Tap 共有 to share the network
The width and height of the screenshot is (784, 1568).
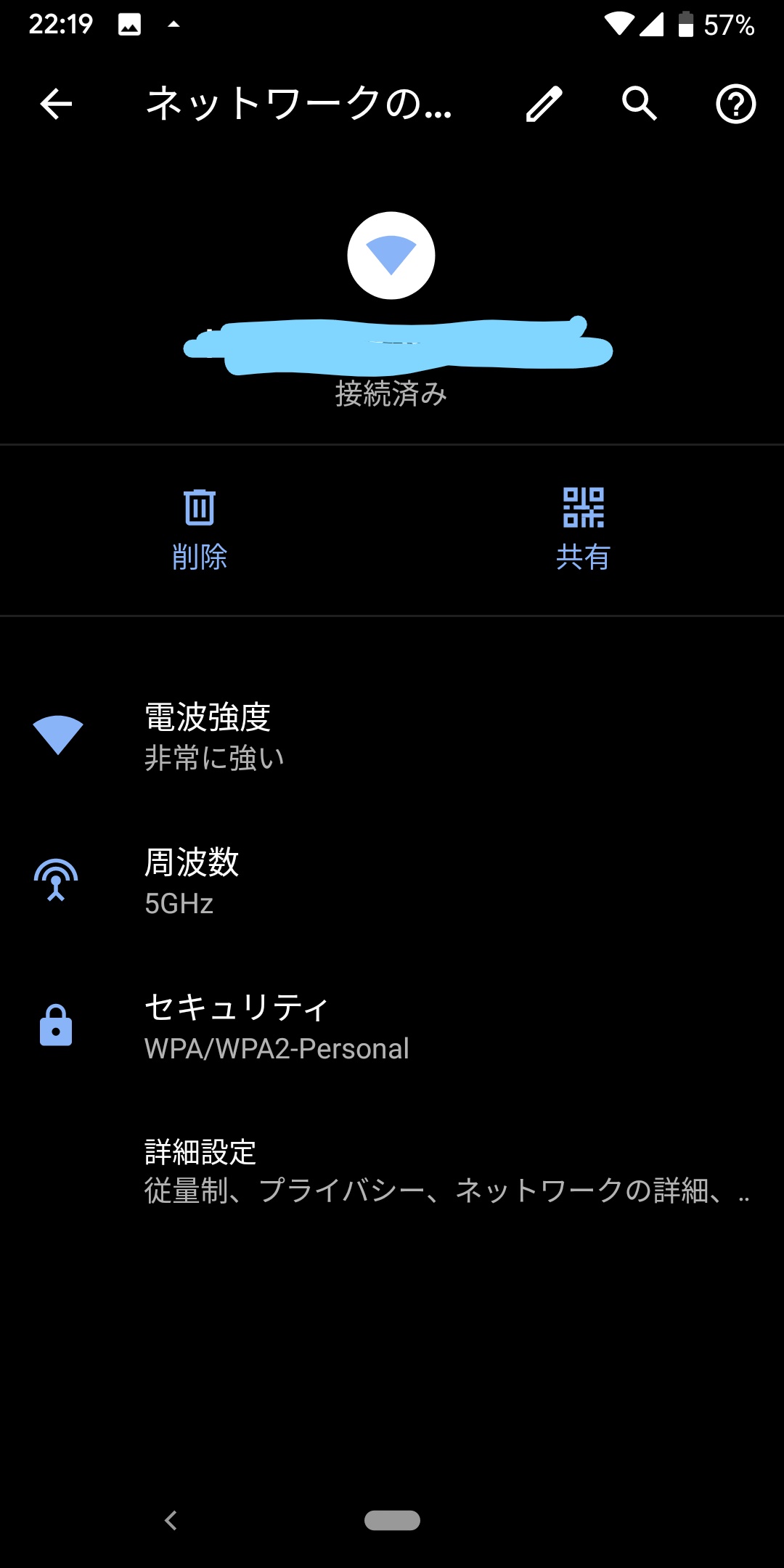tap(583, 558)
